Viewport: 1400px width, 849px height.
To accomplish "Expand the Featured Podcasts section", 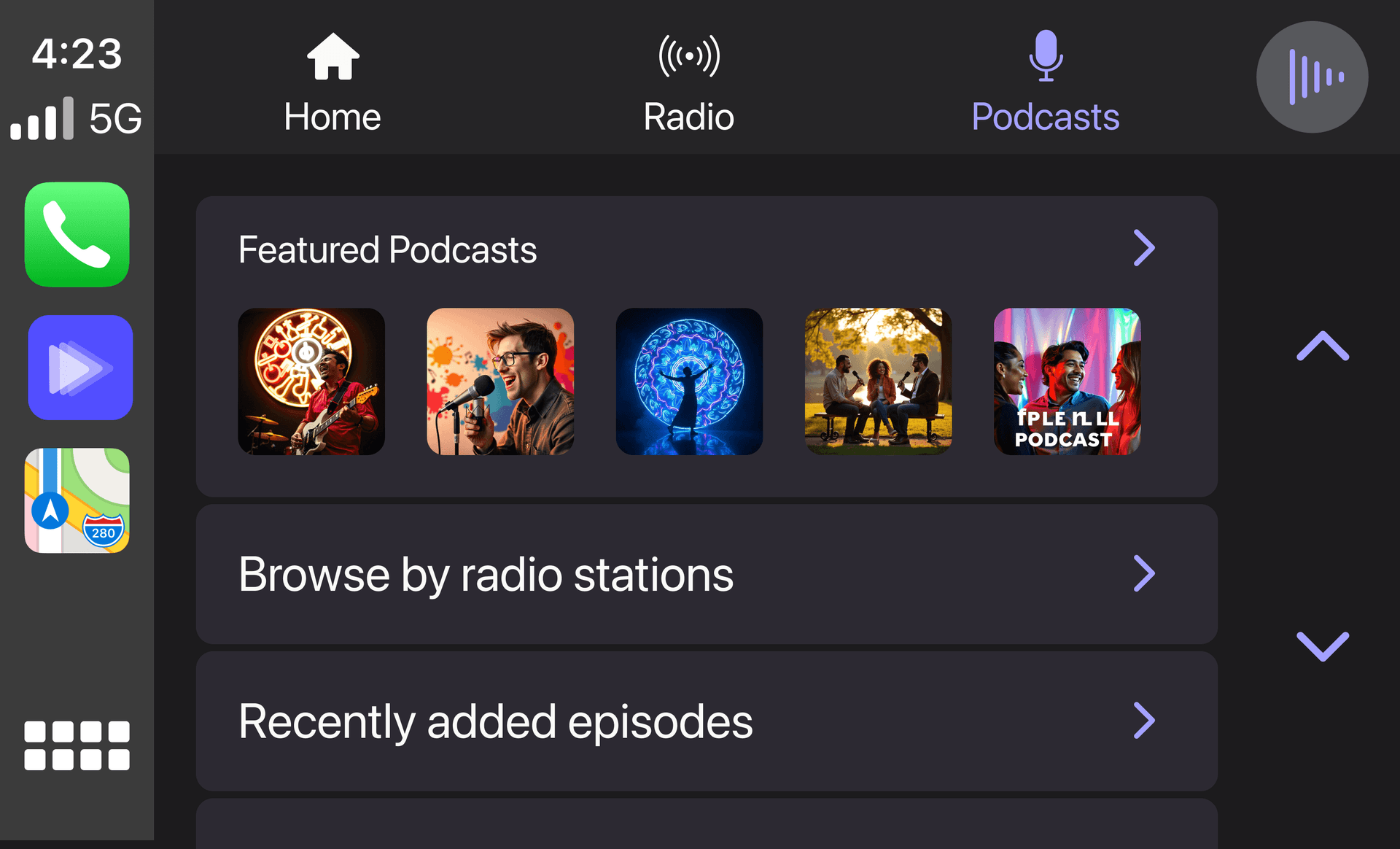I will [1143, 249].
